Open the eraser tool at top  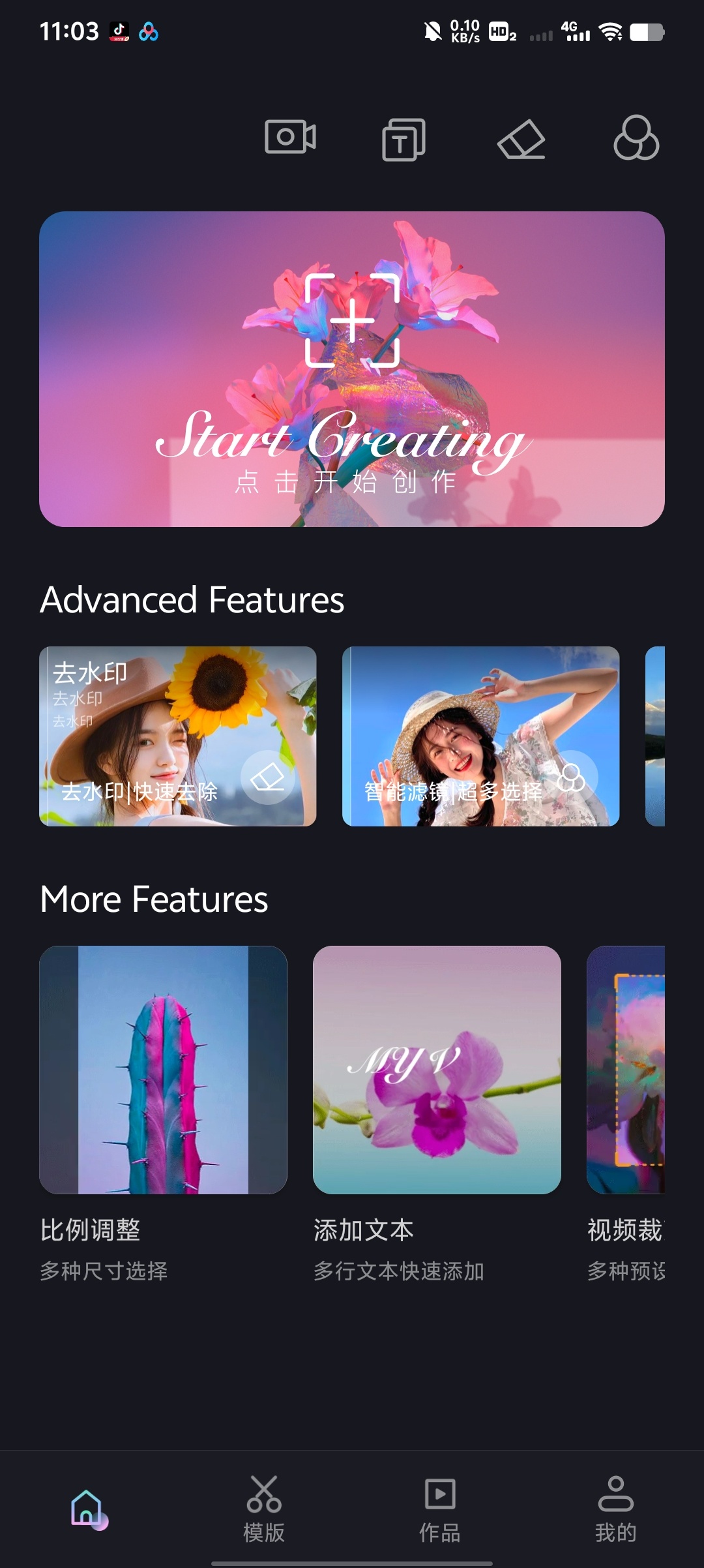pos(521,139)
